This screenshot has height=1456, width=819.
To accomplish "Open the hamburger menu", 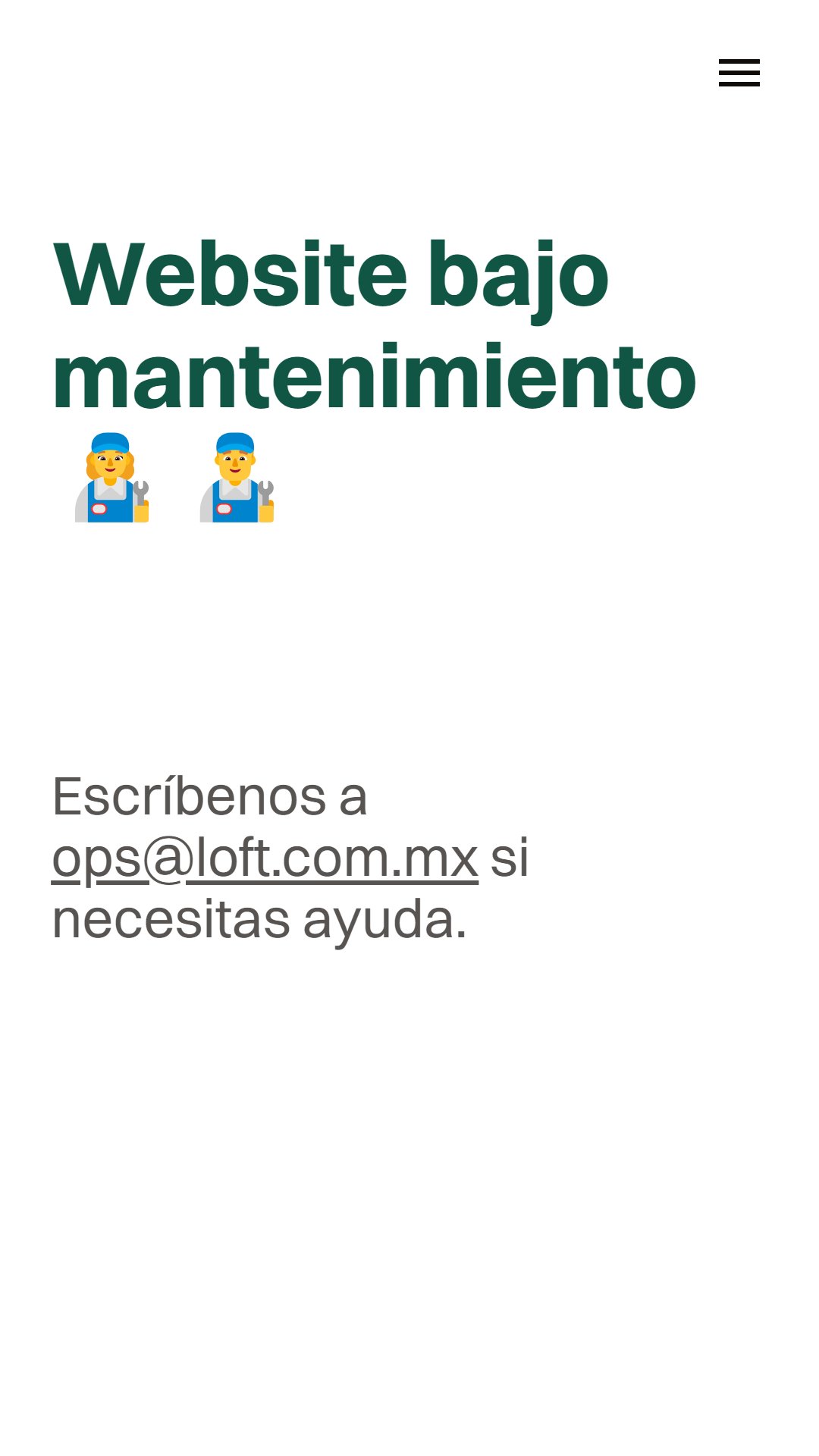I will pyautogui.click(x=739, y=73).
